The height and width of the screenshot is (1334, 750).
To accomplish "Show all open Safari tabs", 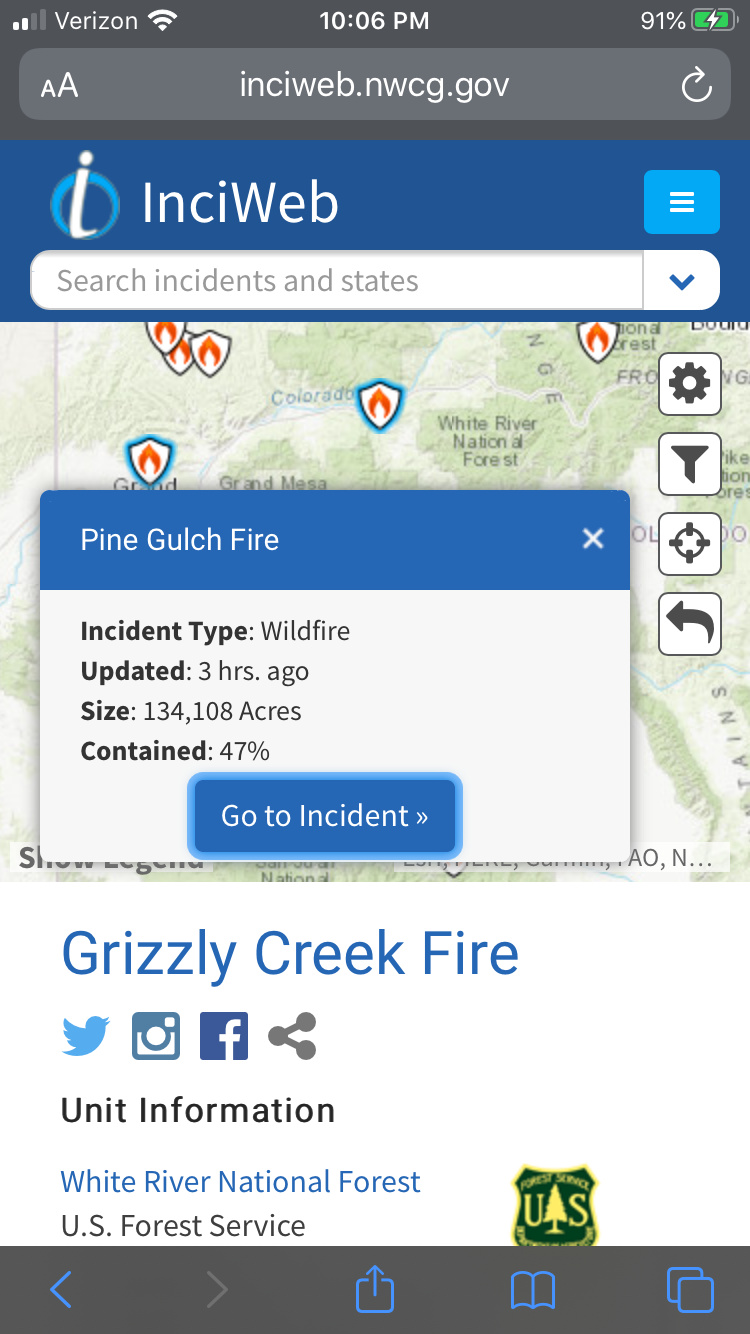I will coord(689,1290).
